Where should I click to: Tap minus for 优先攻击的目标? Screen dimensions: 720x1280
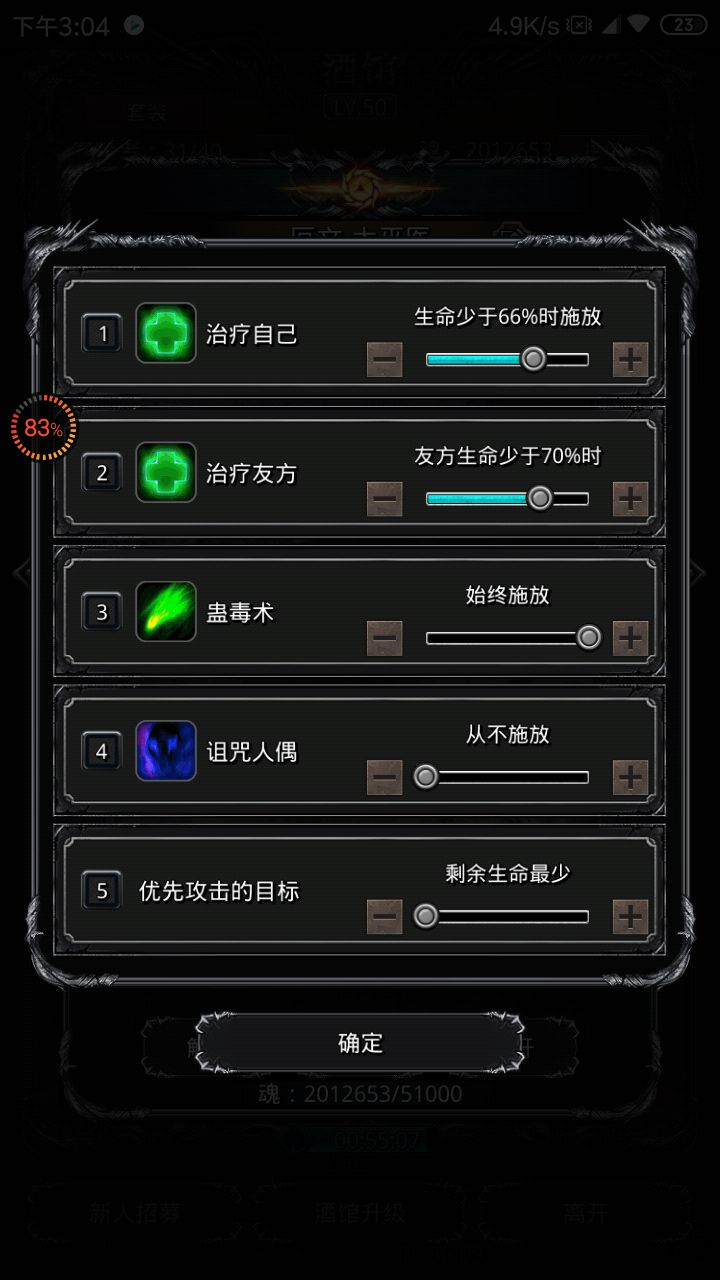pyautogui.click(x=385, y=916)
